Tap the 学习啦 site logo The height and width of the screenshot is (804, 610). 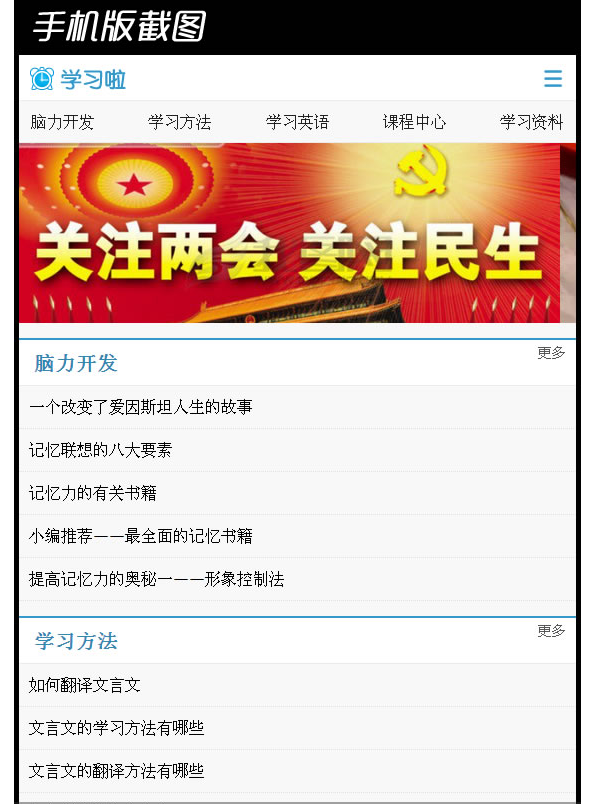pos(78,79)
